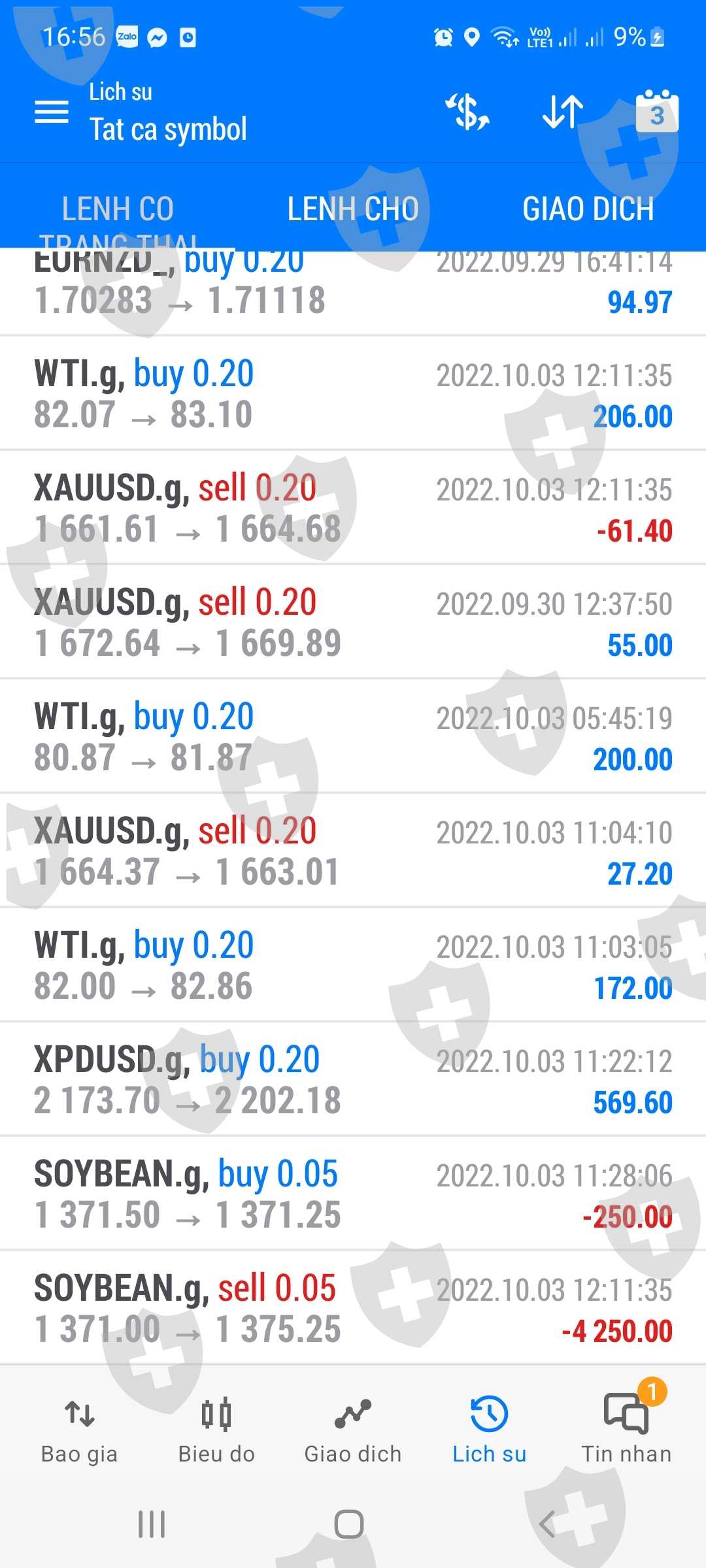Open the hamburger drawer menu
Image resolution: width=706 pixels, height=1568 pixels.
click(52, 112)
